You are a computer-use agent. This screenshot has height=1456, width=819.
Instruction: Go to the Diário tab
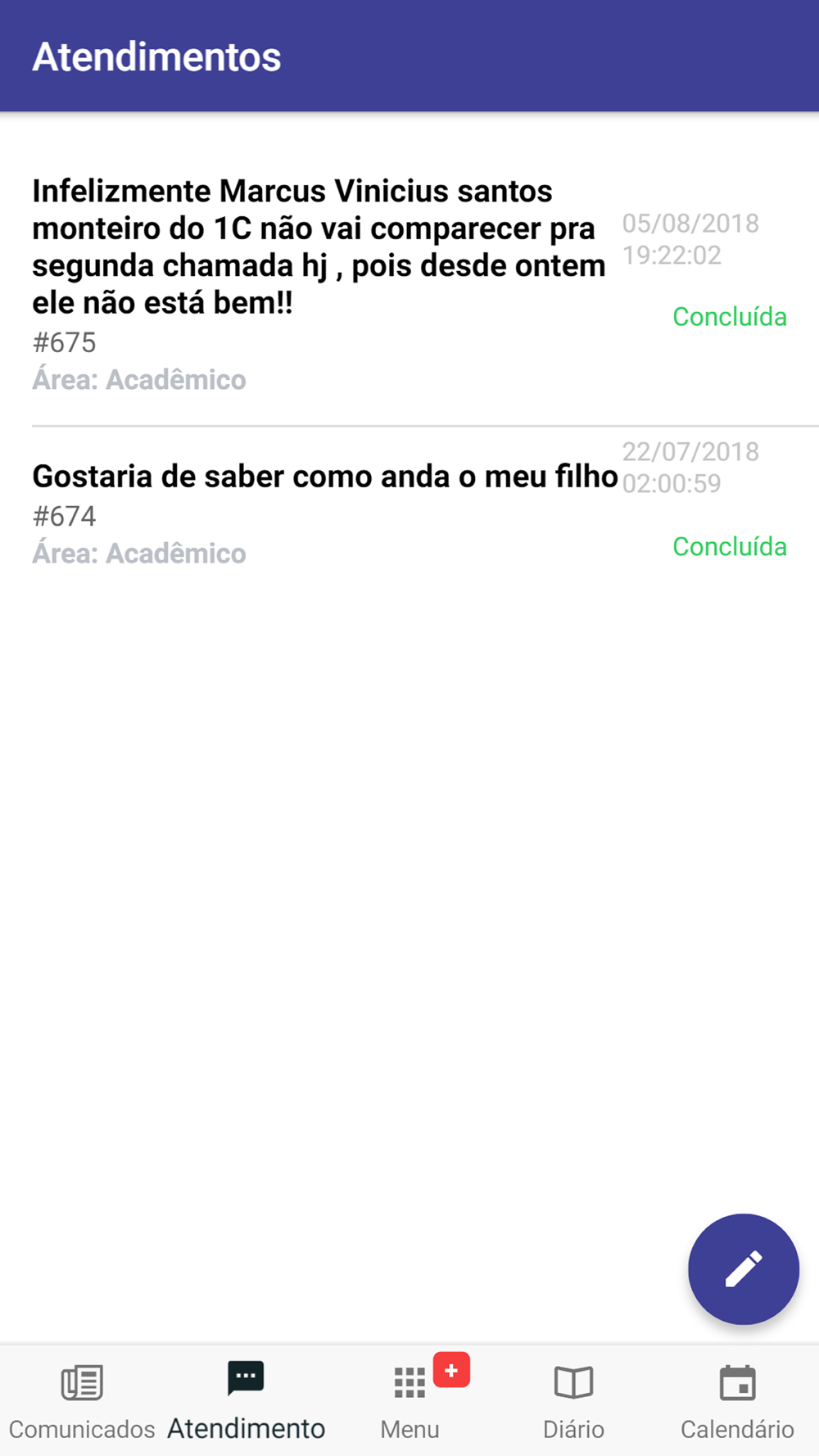click(573, 1401)
